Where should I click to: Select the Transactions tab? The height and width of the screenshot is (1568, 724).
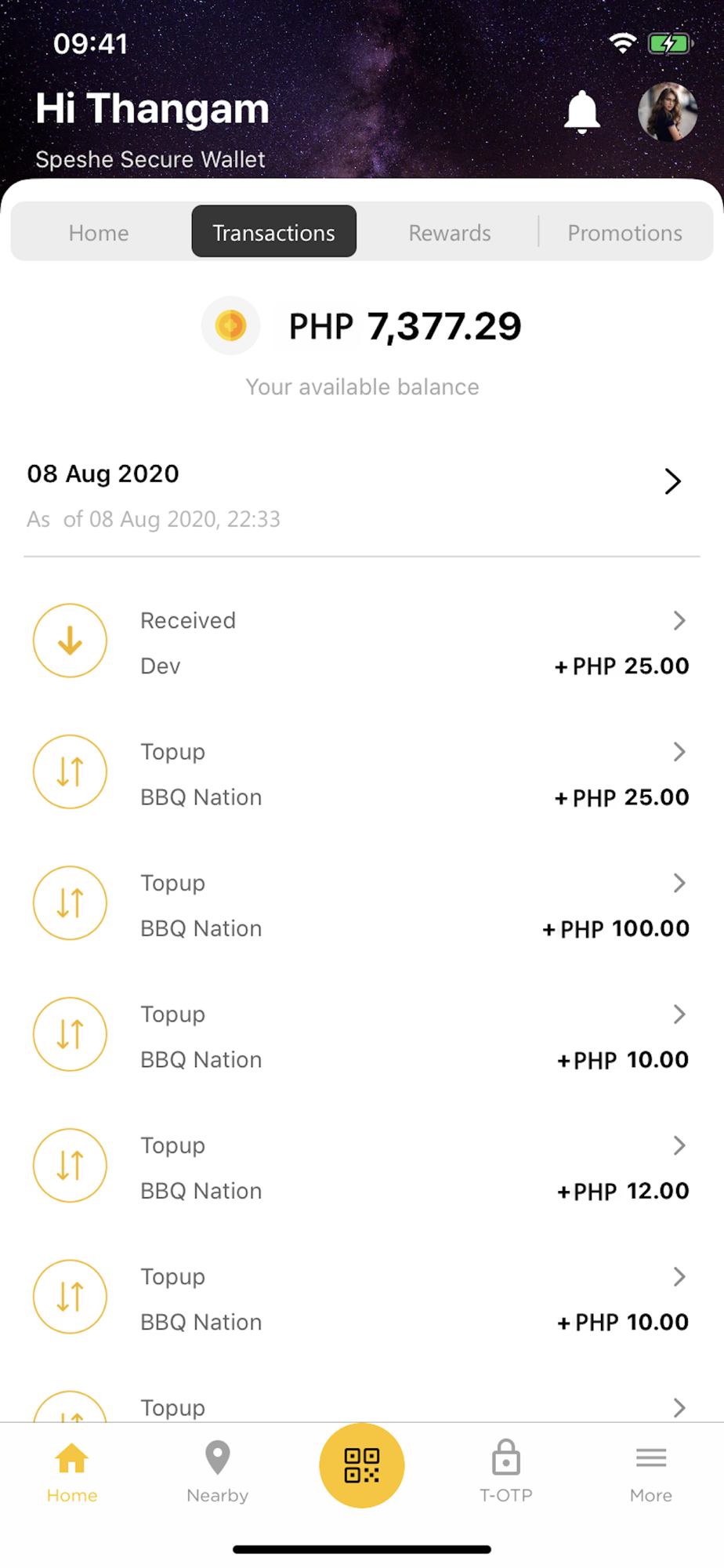(x=274, y=232)
